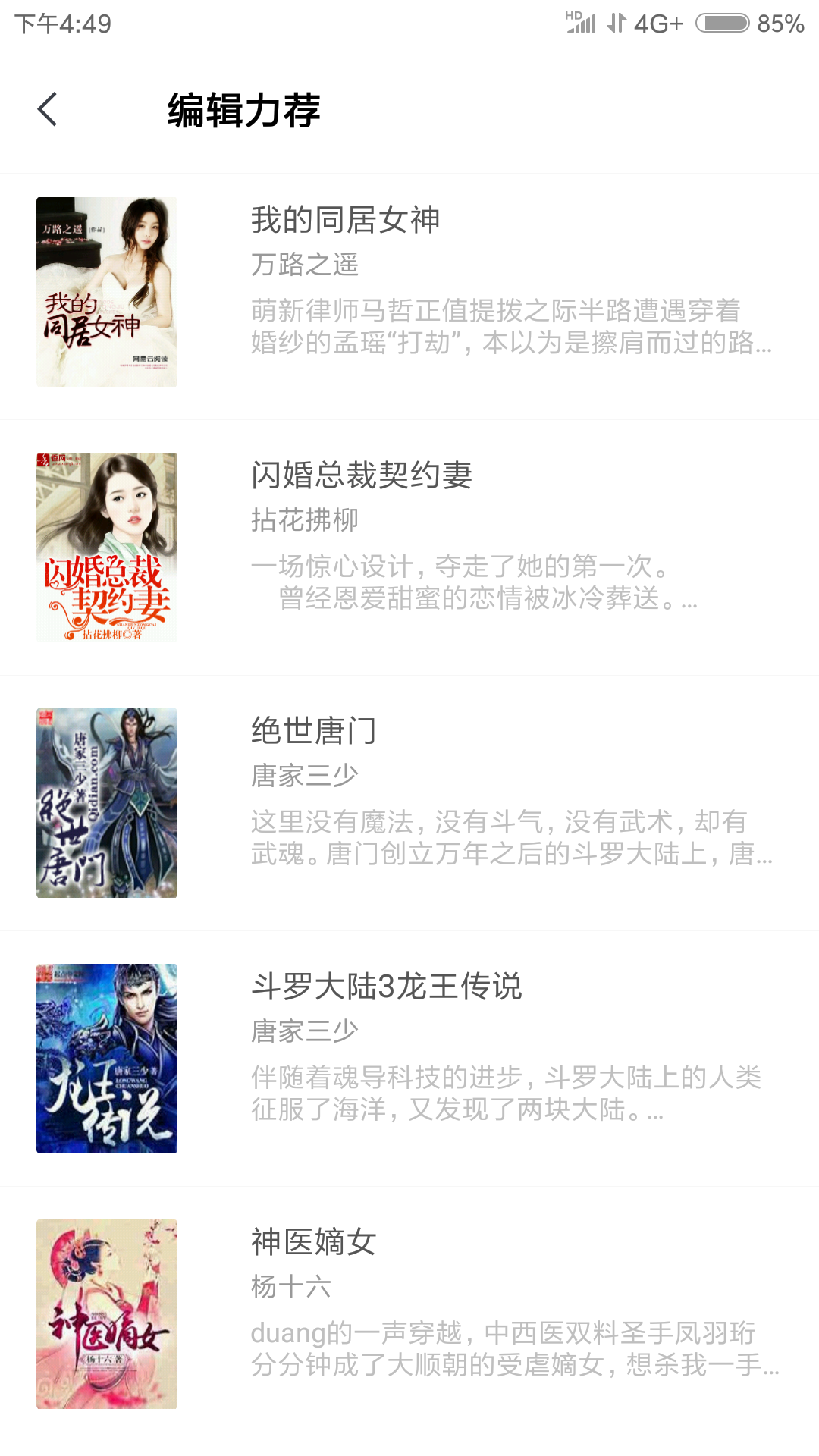This screenshot has width=819, height=1456.
Task: Go back from 编辑力荐 page
Action: (47, 109)
